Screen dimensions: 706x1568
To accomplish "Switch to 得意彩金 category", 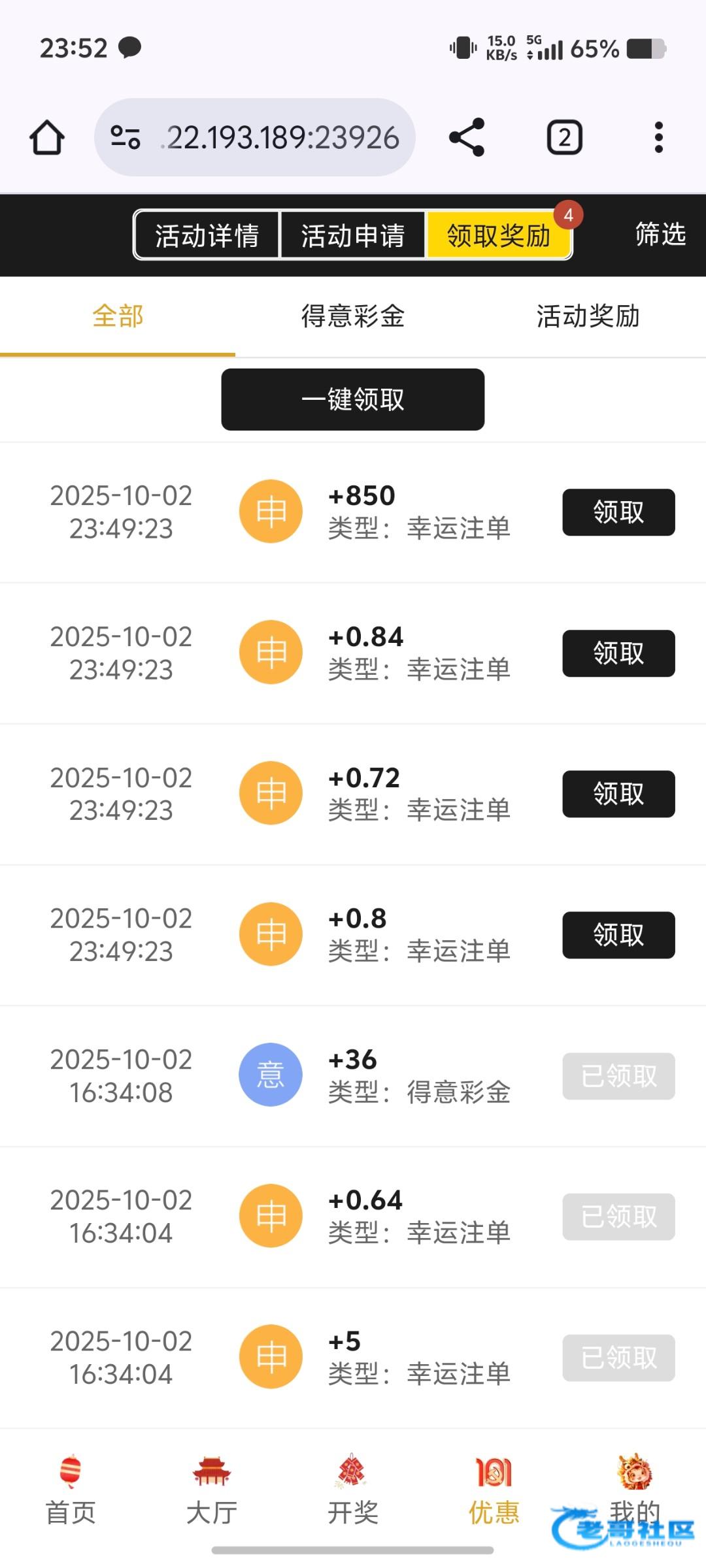I will pyautogui.click(x=353, y=317).
